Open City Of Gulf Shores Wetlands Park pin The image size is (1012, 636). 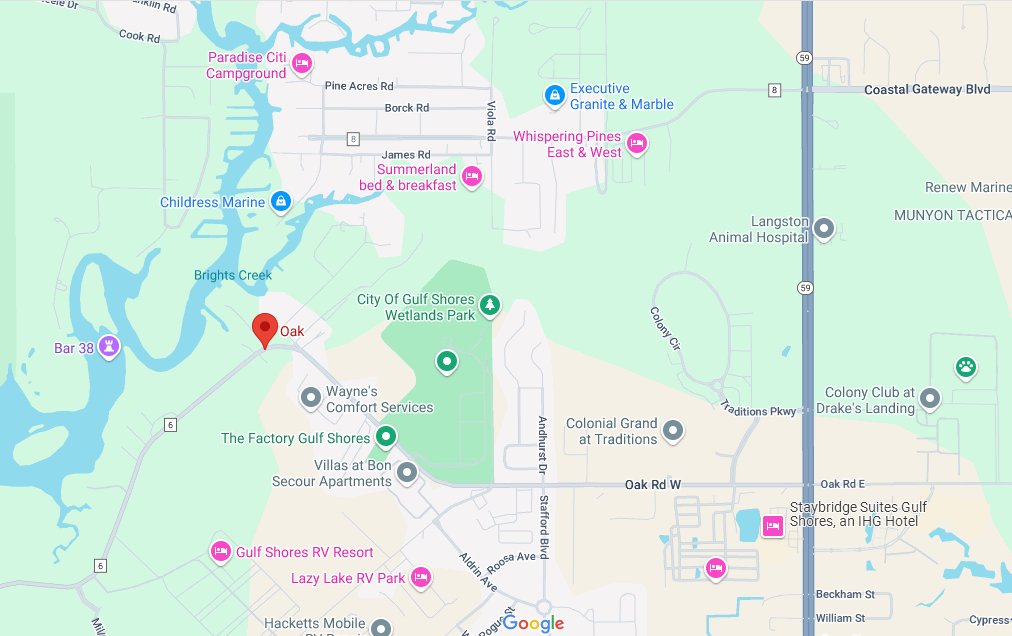[489, 304]
